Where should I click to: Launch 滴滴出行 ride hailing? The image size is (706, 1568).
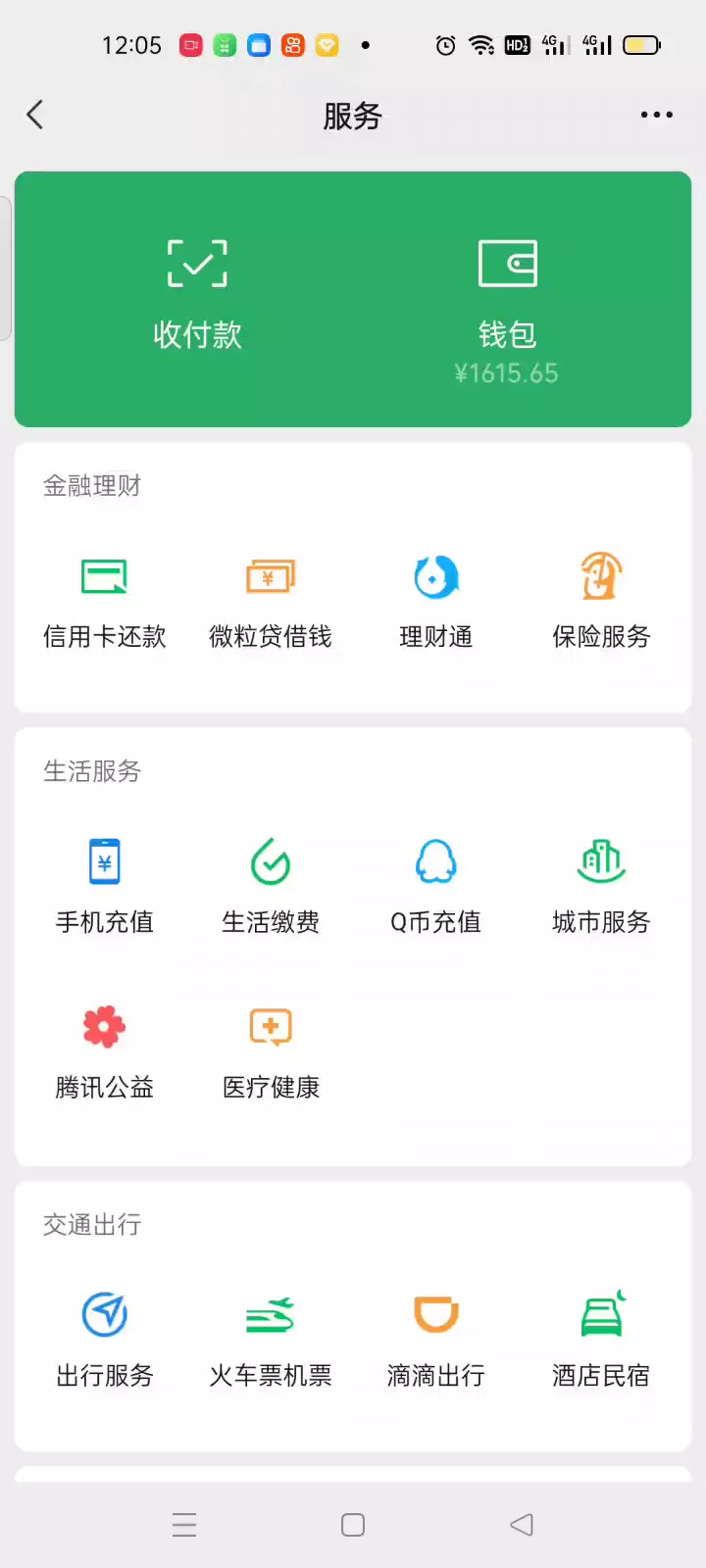[435, 1339]
